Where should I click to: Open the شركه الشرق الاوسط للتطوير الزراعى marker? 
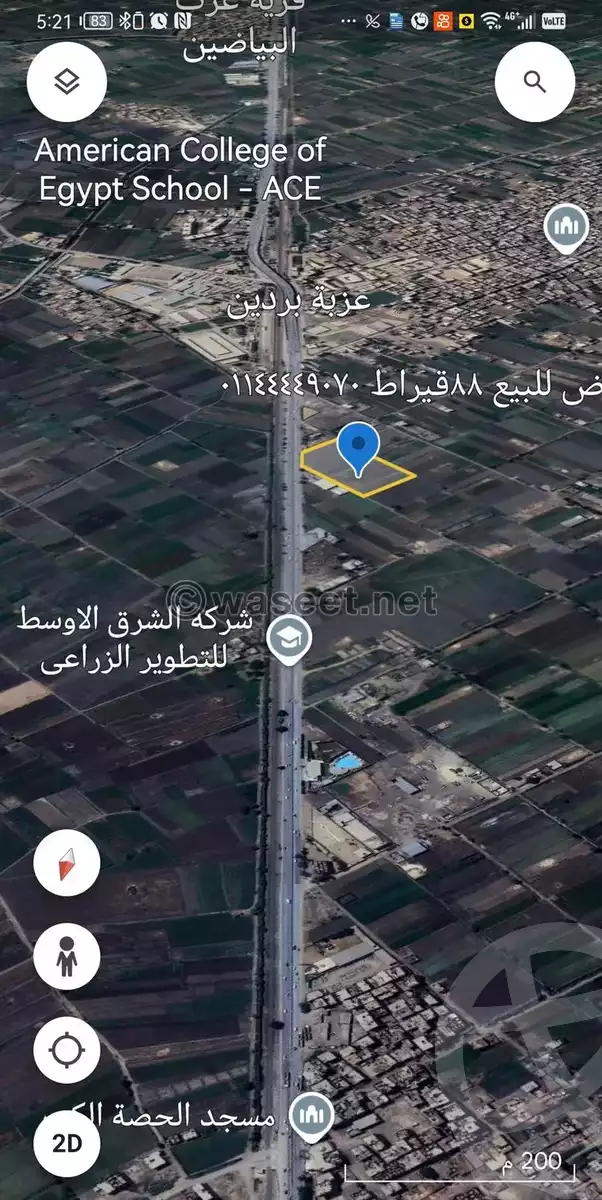coord(290,638)
